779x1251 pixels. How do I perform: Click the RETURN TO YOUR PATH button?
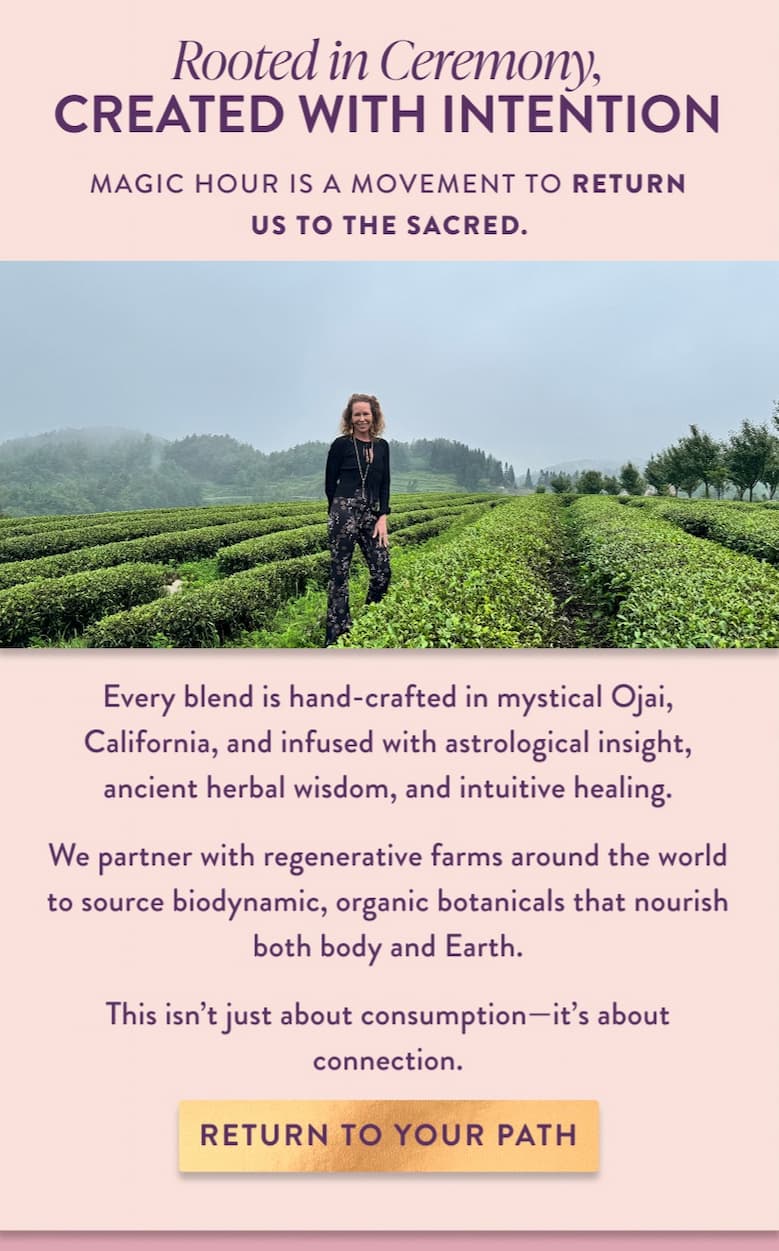click(x=389, y=1134)
